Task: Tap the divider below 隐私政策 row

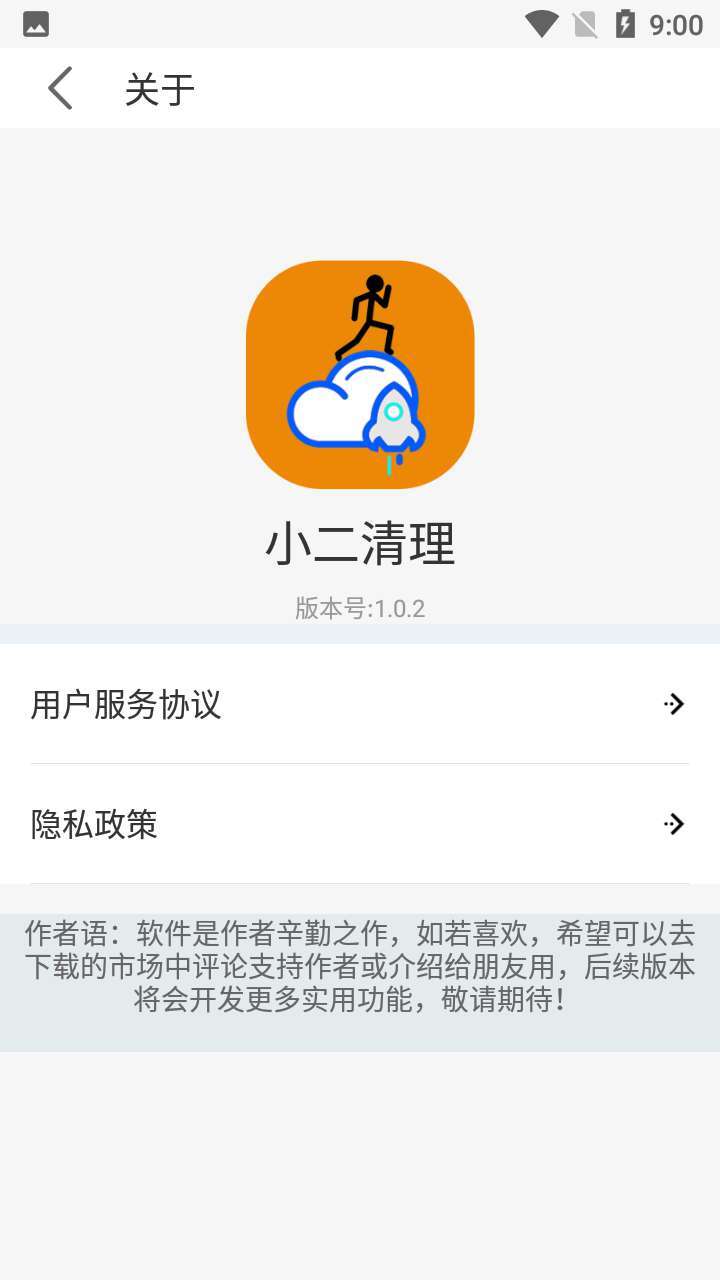Action: click(360, 885)
